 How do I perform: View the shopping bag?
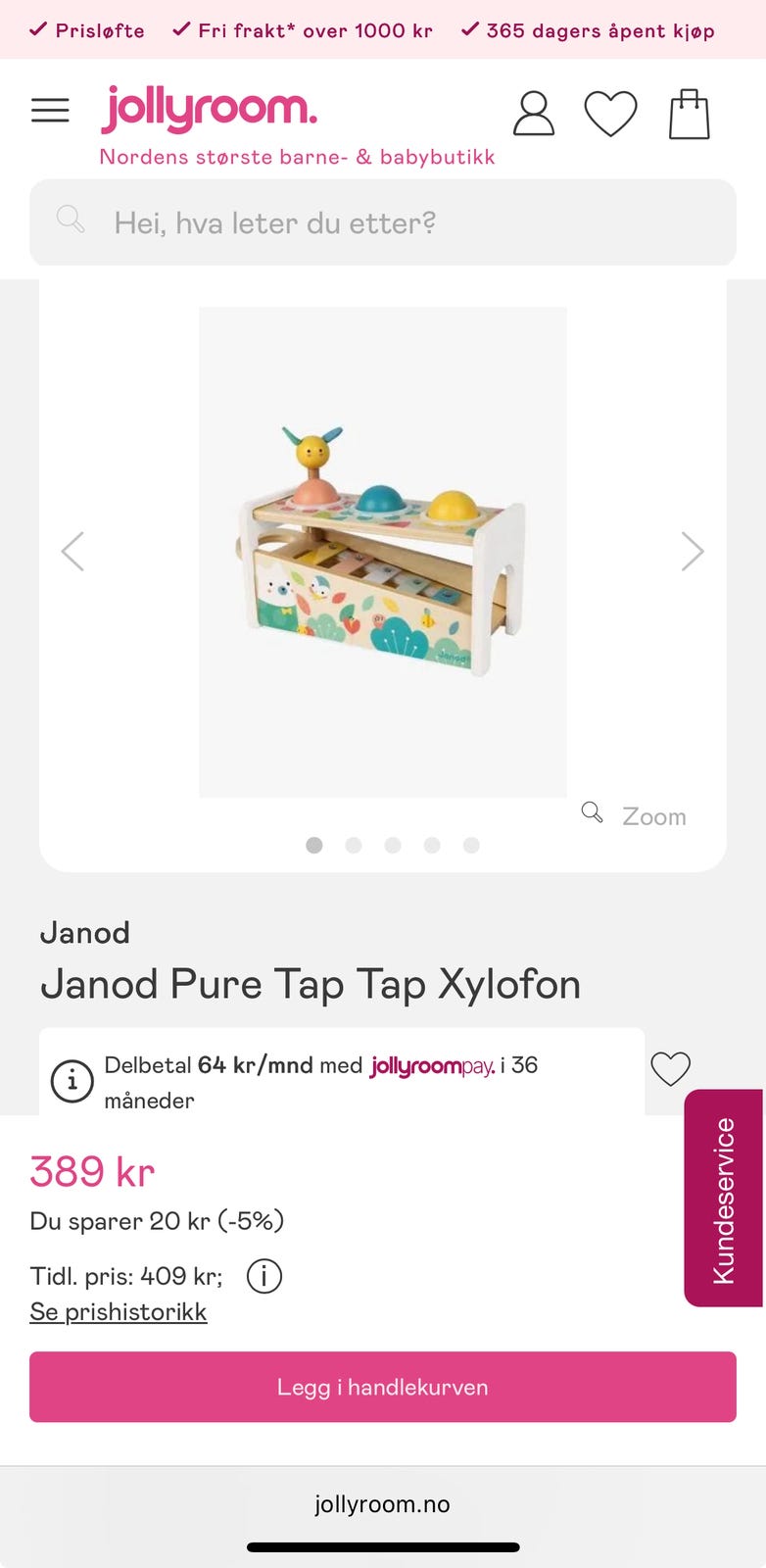(689, 115)
